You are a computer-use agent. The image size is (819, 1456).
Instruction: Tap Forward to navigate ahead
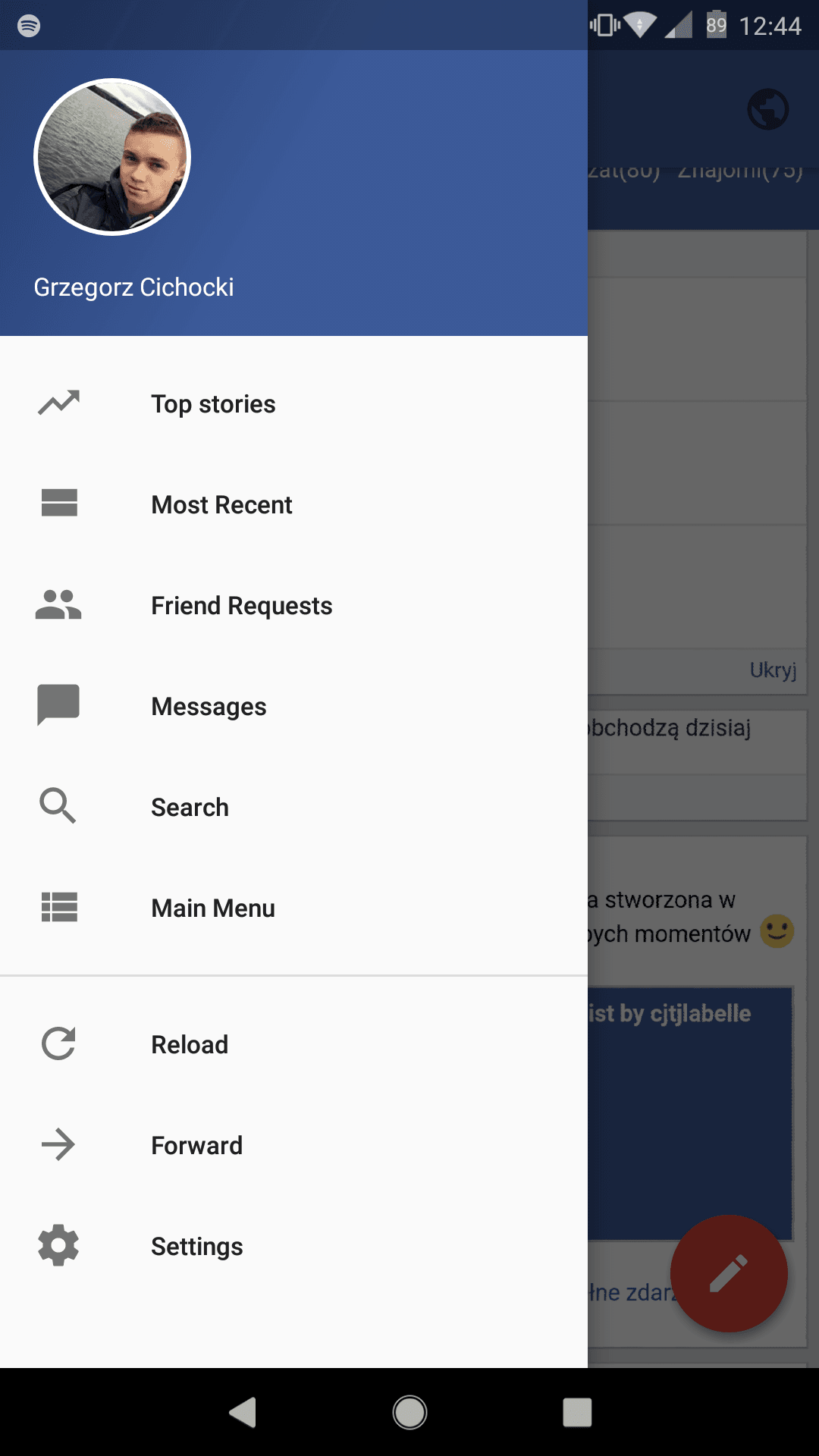click(x=196, y=1146)
